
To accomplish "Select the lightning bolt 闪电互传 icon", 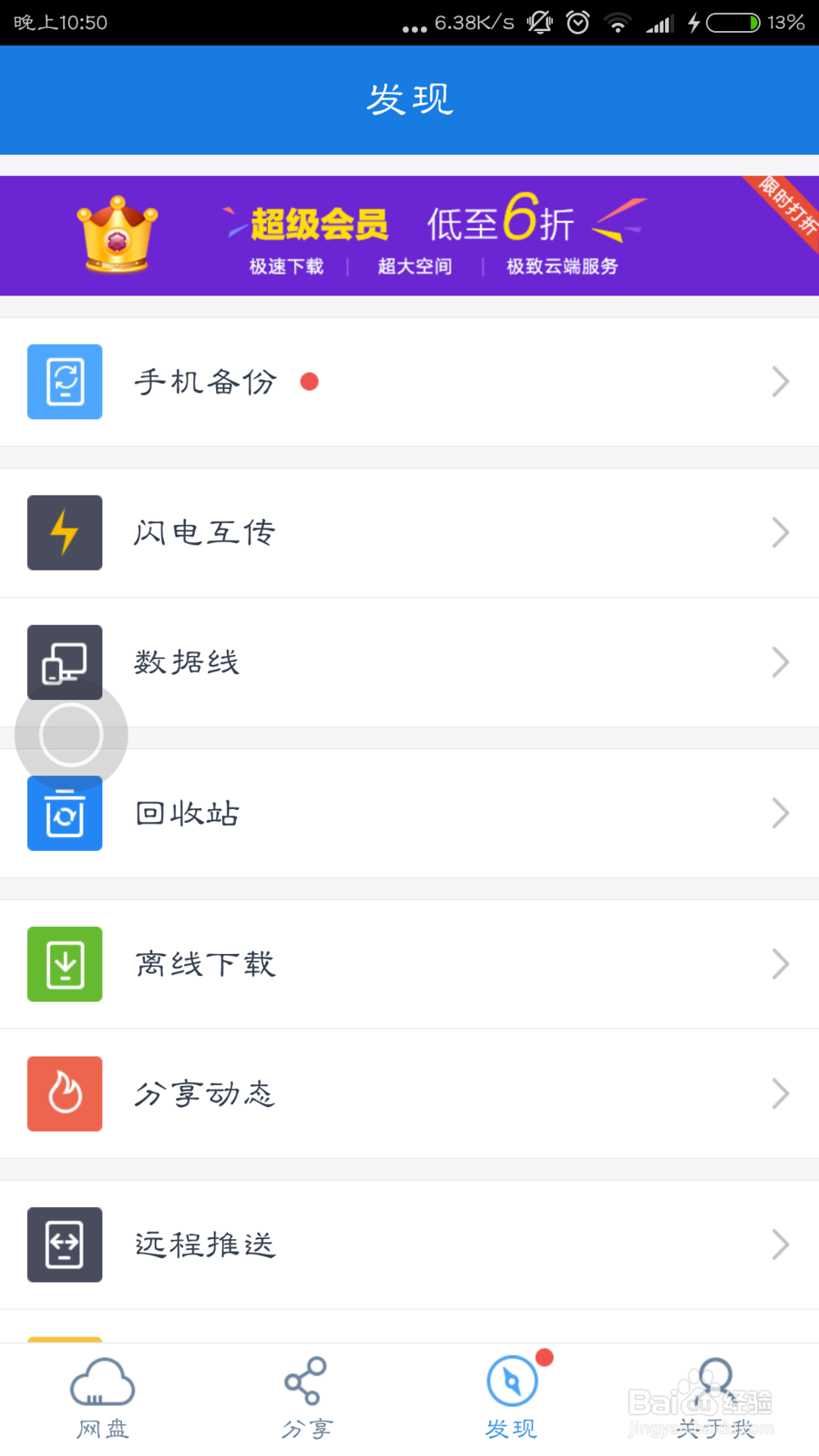I will tap(65, 532).
